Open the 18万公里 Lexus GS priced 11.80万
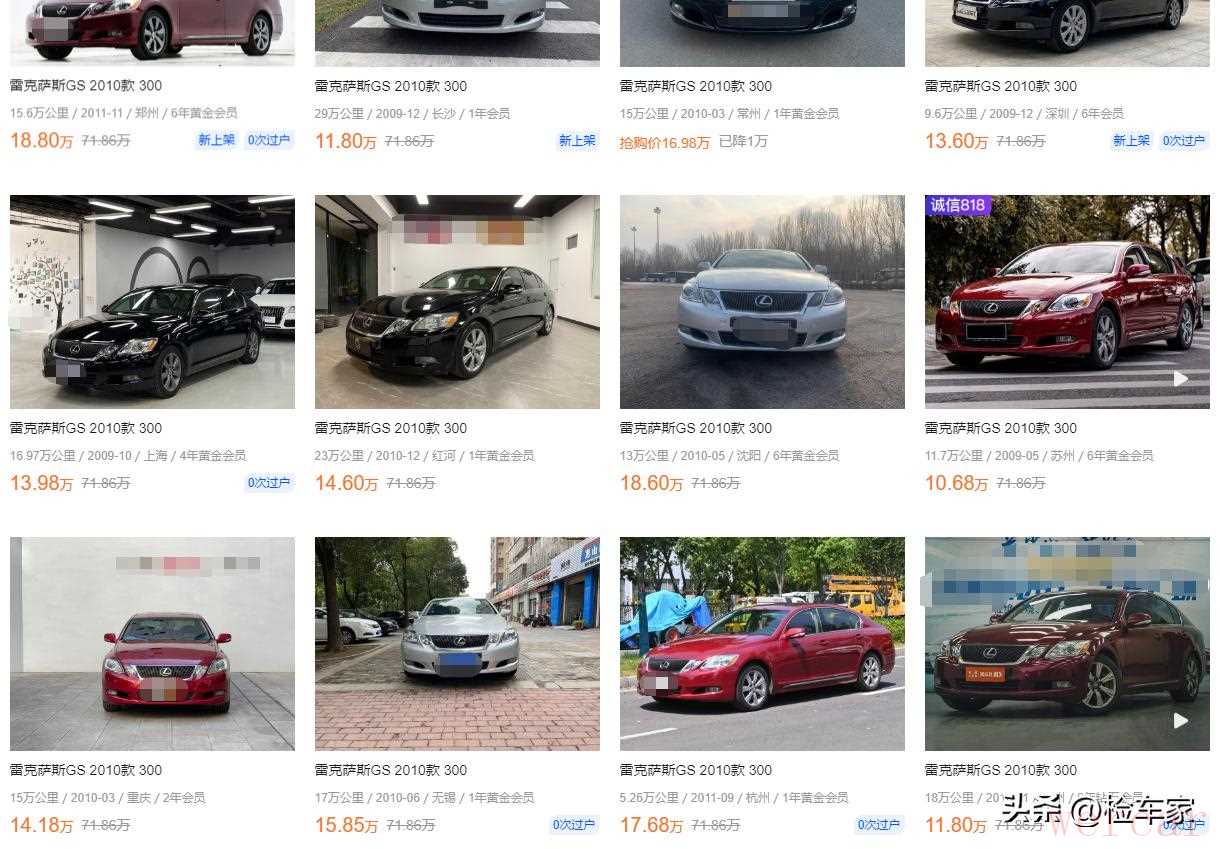The width and height of the screenshot is (1220, 849). (x=1001, y=770)
